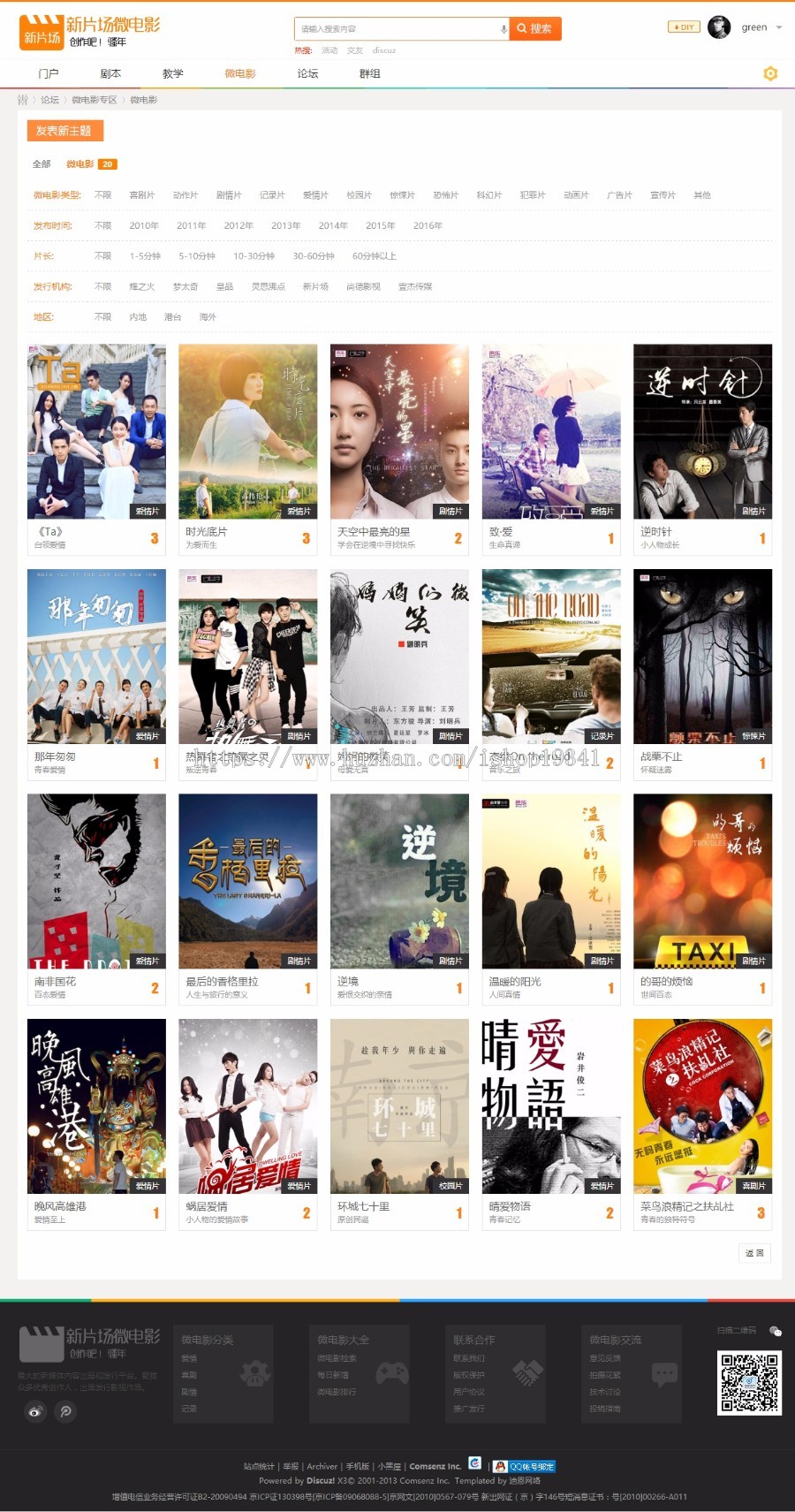795x1512 pixels.
Task: Filter by region 港台
Action: click(172, 317)
